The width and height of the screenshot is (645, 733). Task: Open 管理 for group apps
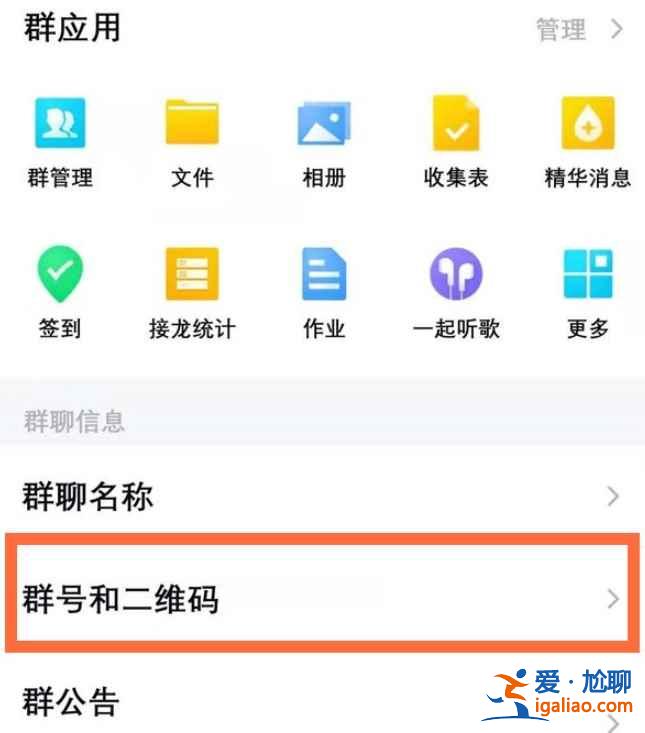pos(579,30)
